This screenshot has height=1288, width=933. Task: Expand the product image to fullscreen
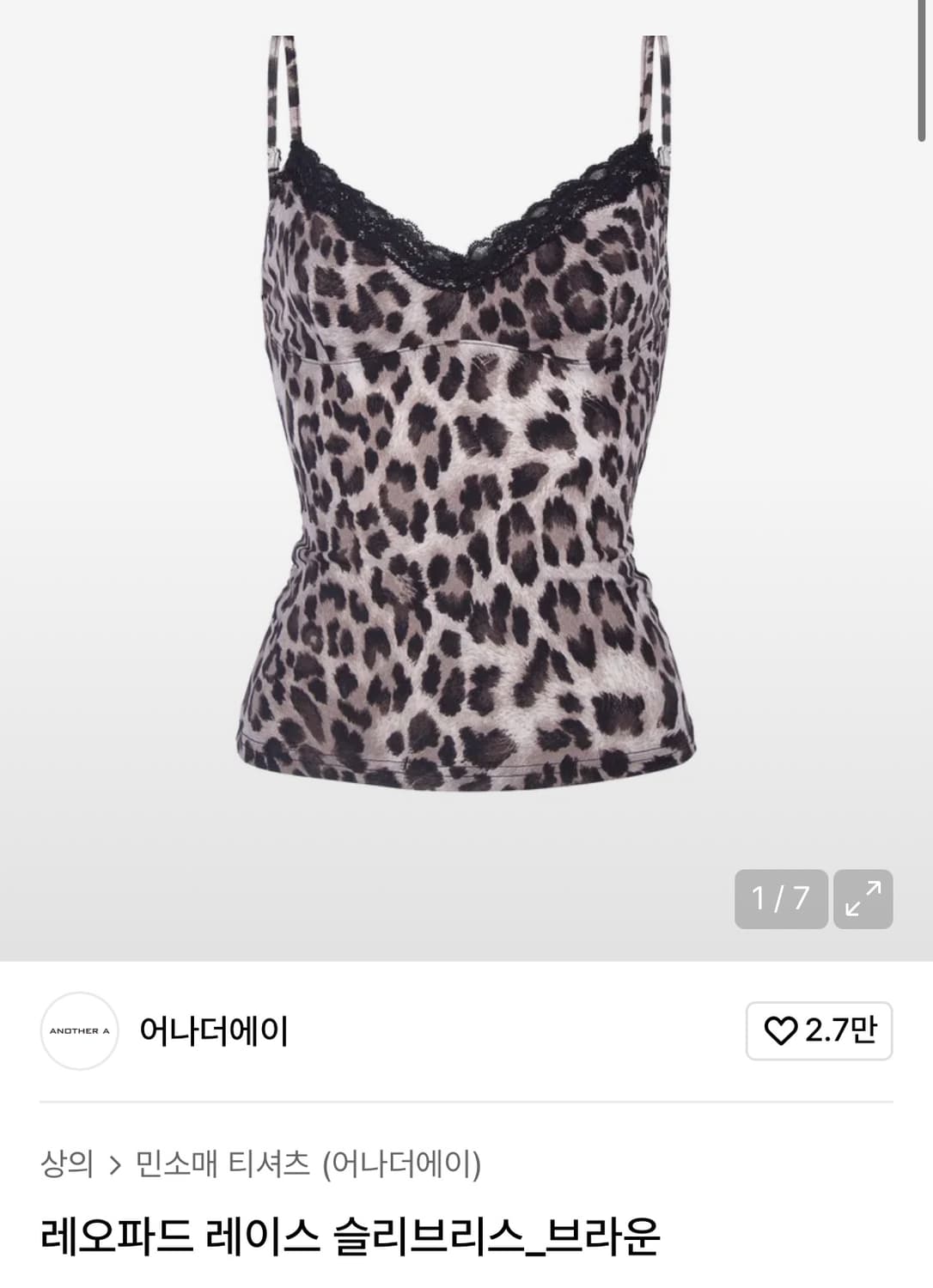863,899
